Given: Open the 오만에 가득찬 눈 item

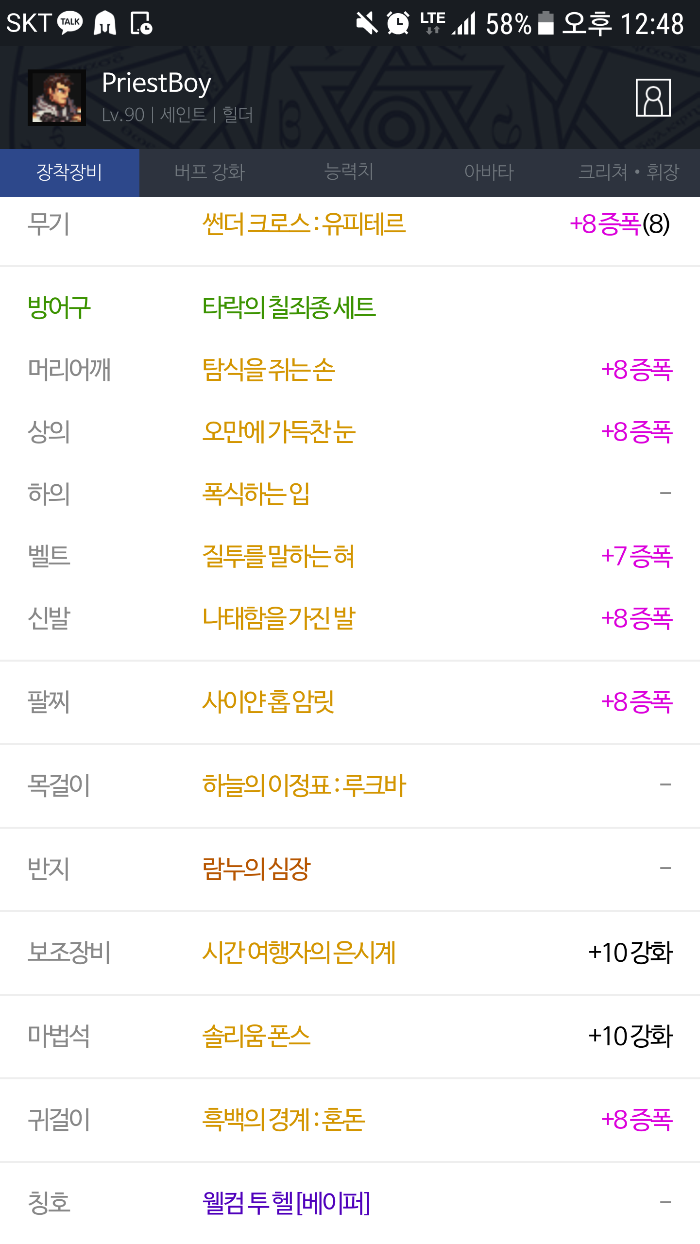Looking at the screenshot, I should [x=279, y=432].
